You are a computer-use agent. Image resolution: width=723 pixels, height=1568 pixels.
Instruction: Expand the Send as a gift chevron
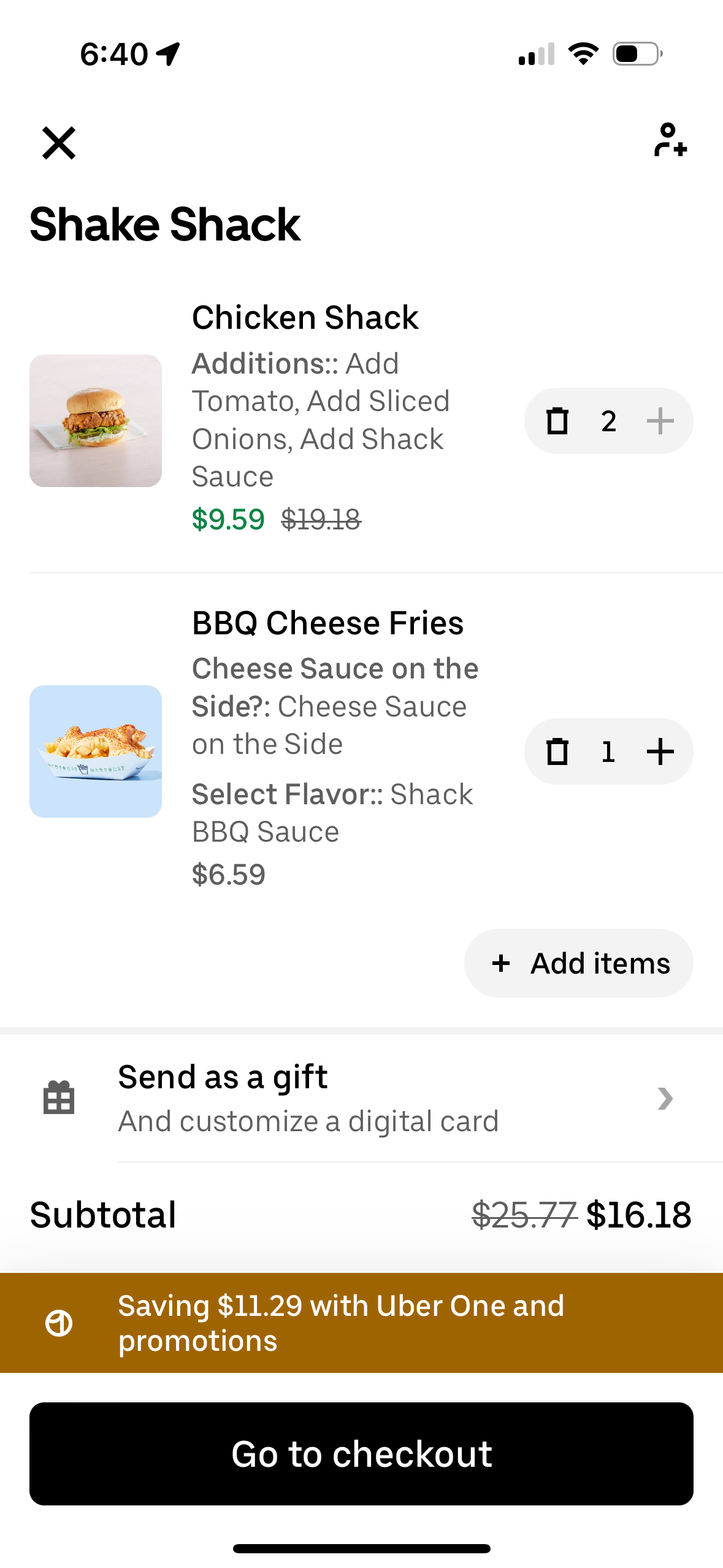click(665, 1098)
